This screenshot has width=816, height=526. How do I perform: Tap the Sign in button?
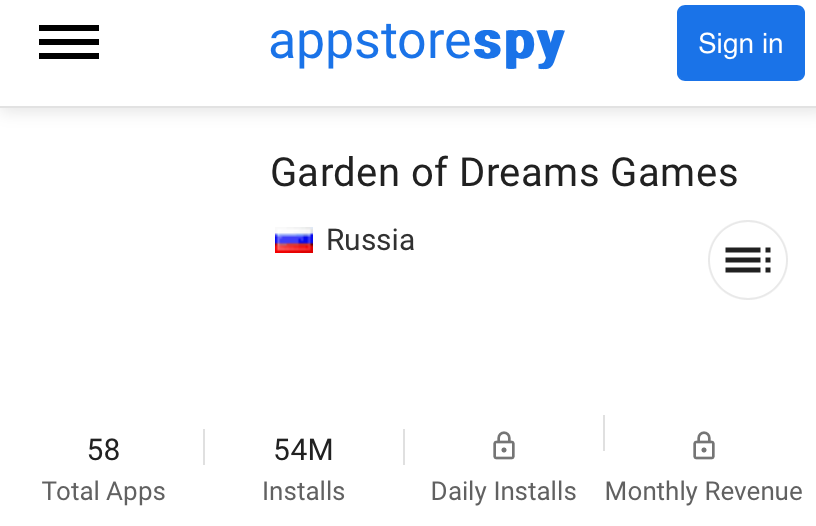740,43
